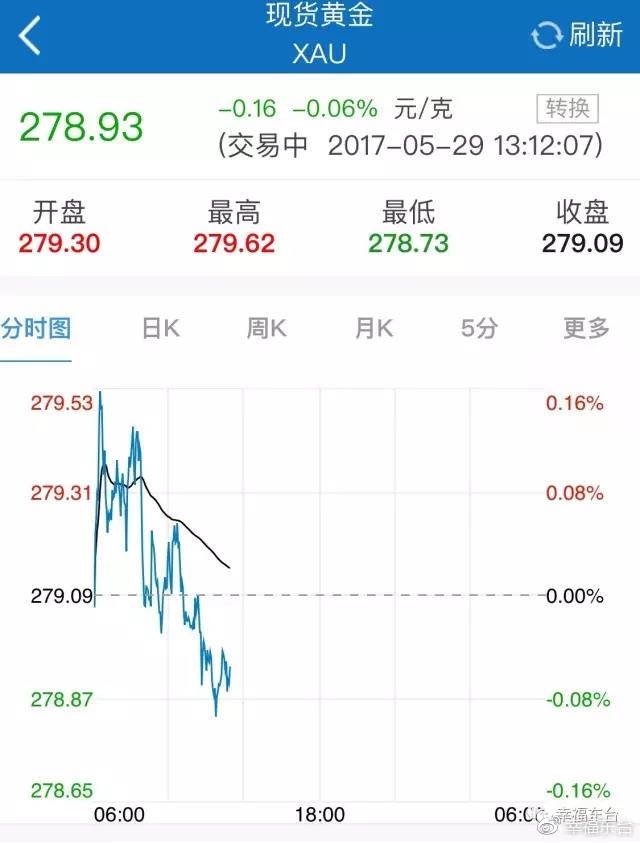Open the 周K weekly chart
The height and width of the screenshot is (843, 640).
(267, 328)
